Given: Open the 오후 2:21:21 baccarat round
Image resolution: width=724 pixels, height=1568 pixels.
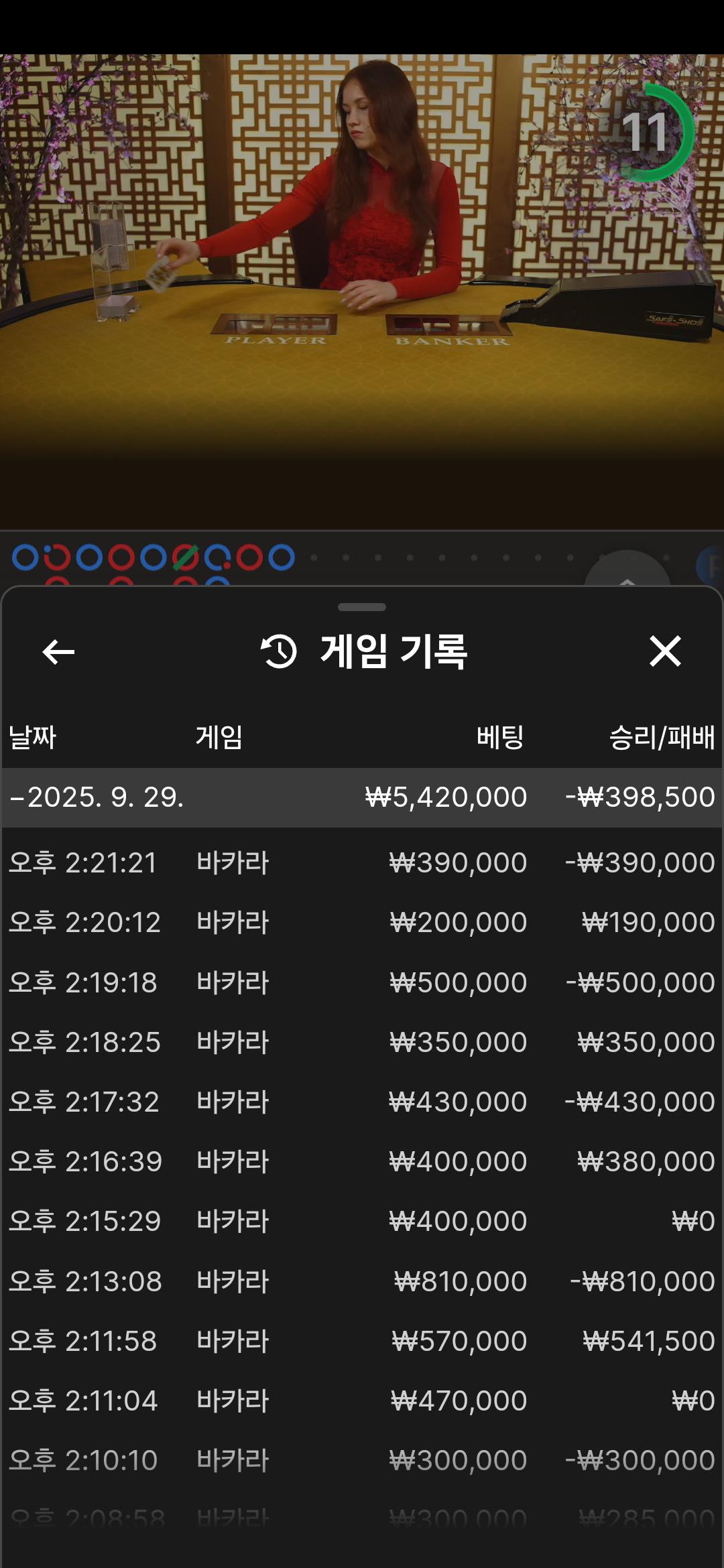Looking at the screenshot, I should 362,862.
